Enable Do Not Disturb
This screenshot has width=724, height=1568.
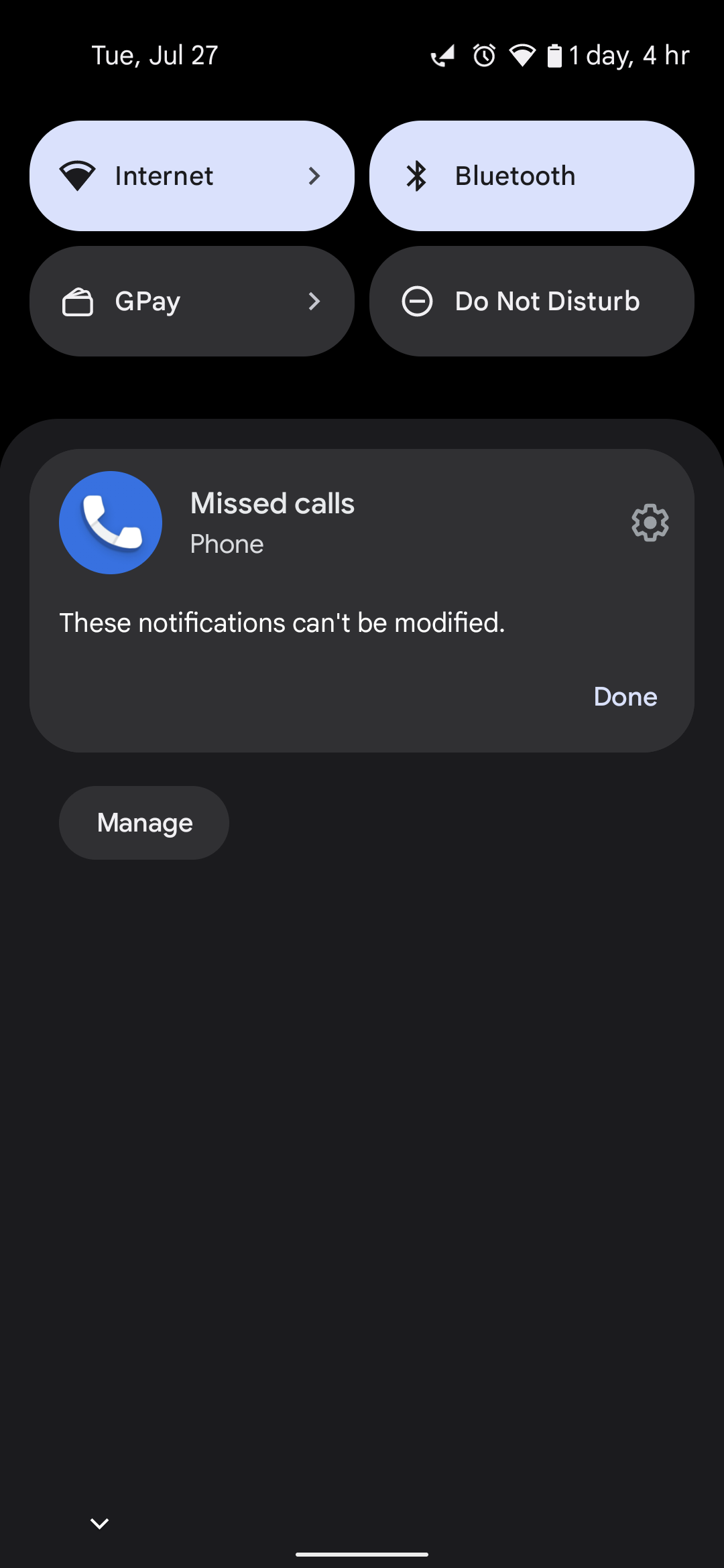pyautogui.click(x=531, y=302)
